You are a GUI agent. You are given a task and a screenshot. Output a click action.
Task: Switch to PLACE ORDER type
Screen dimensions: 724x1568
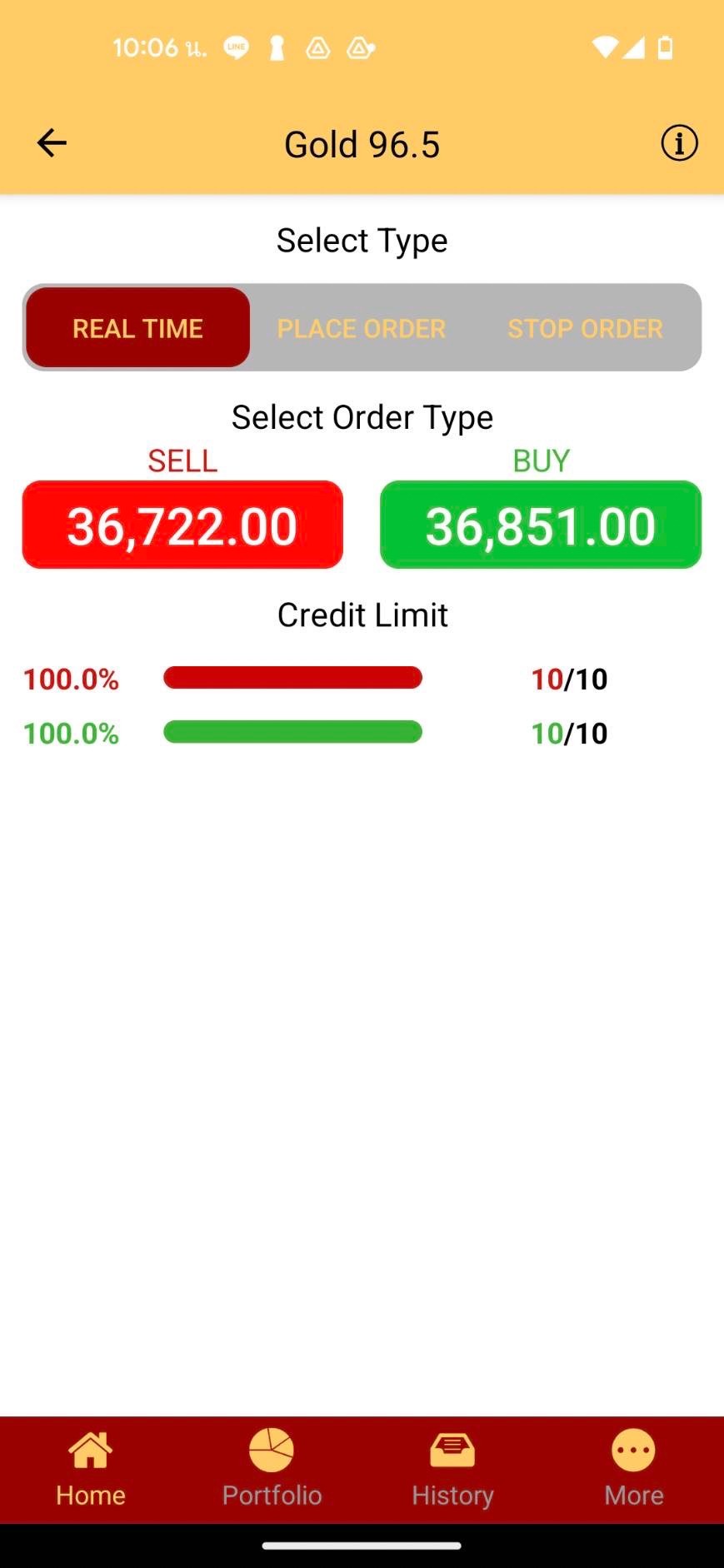tap(362, 328)
